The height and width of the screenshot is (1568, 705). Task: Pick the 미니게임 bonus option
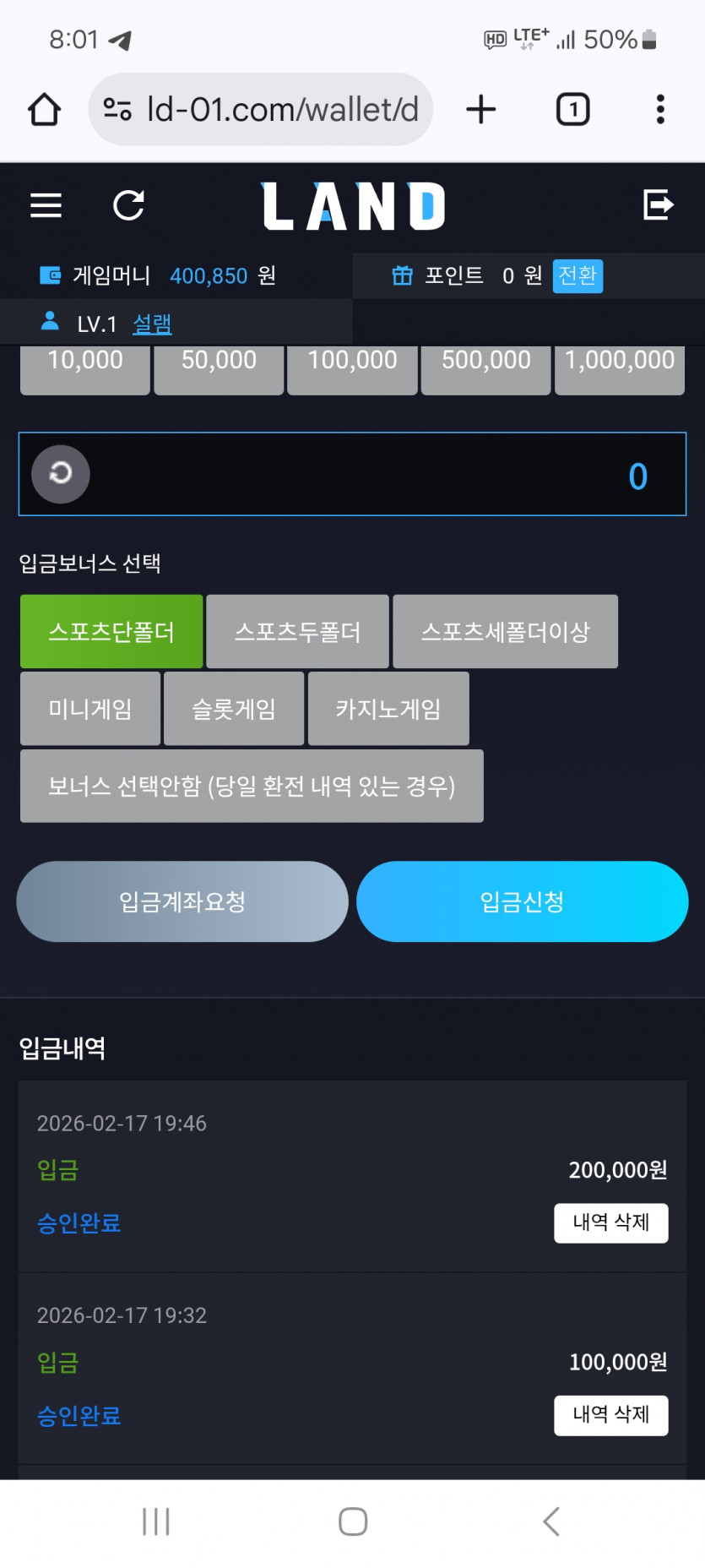(x=90, y=708)
